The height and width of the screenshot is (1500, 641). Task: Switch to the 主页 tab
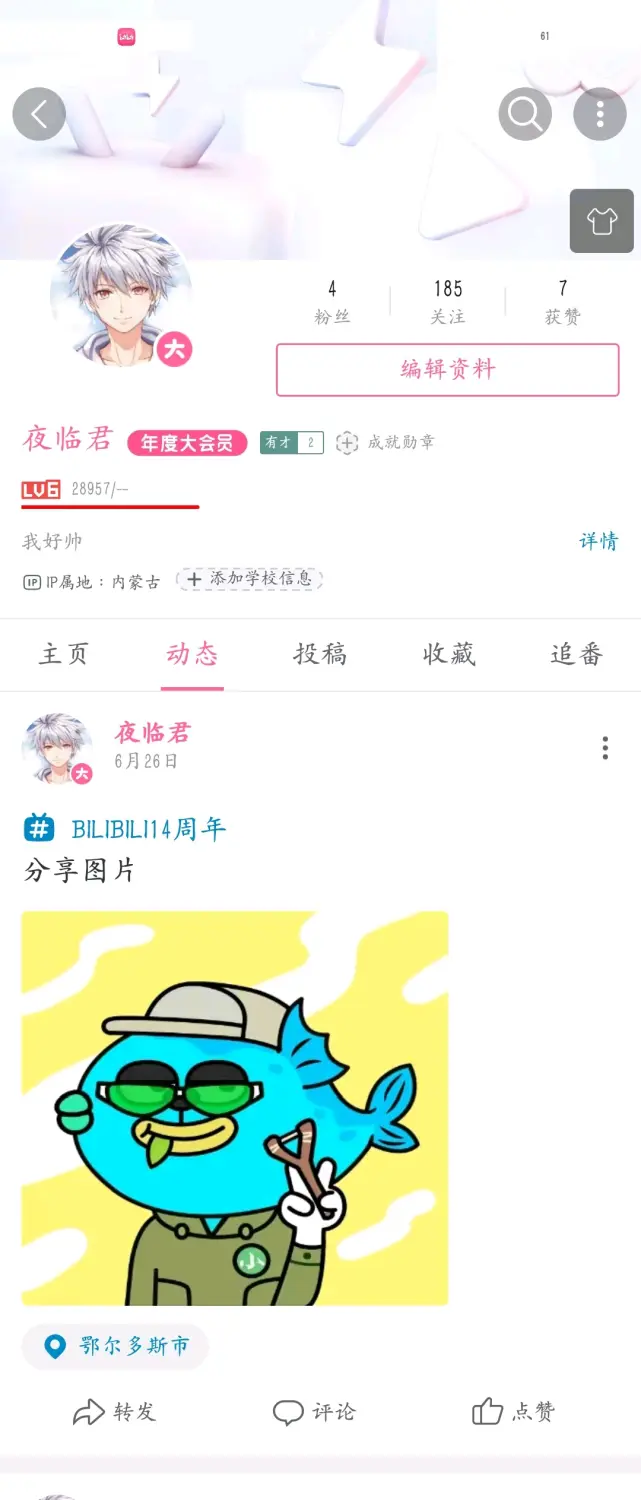(64, 654)
